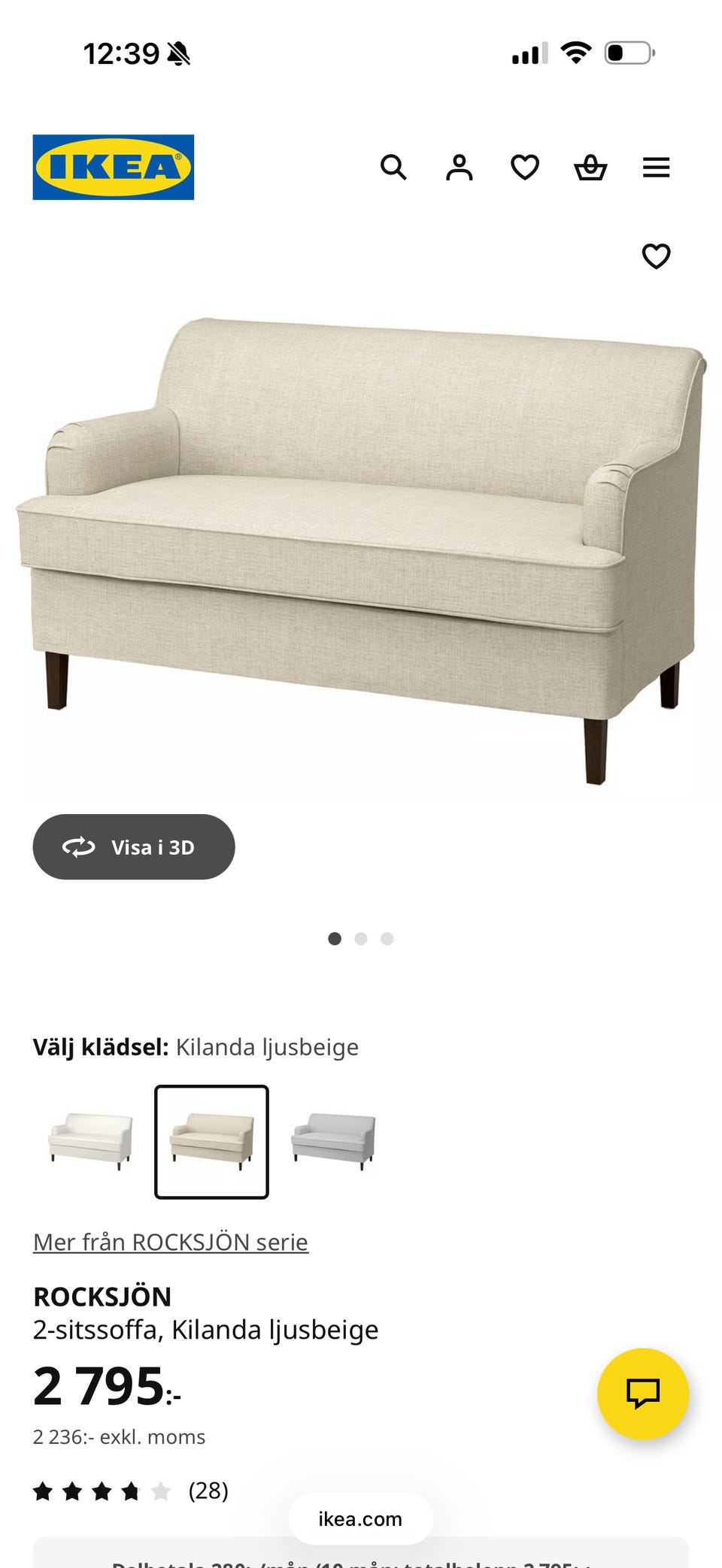The image size is (722, 1568).
Task: Open the search function
Action: [394, 167]
